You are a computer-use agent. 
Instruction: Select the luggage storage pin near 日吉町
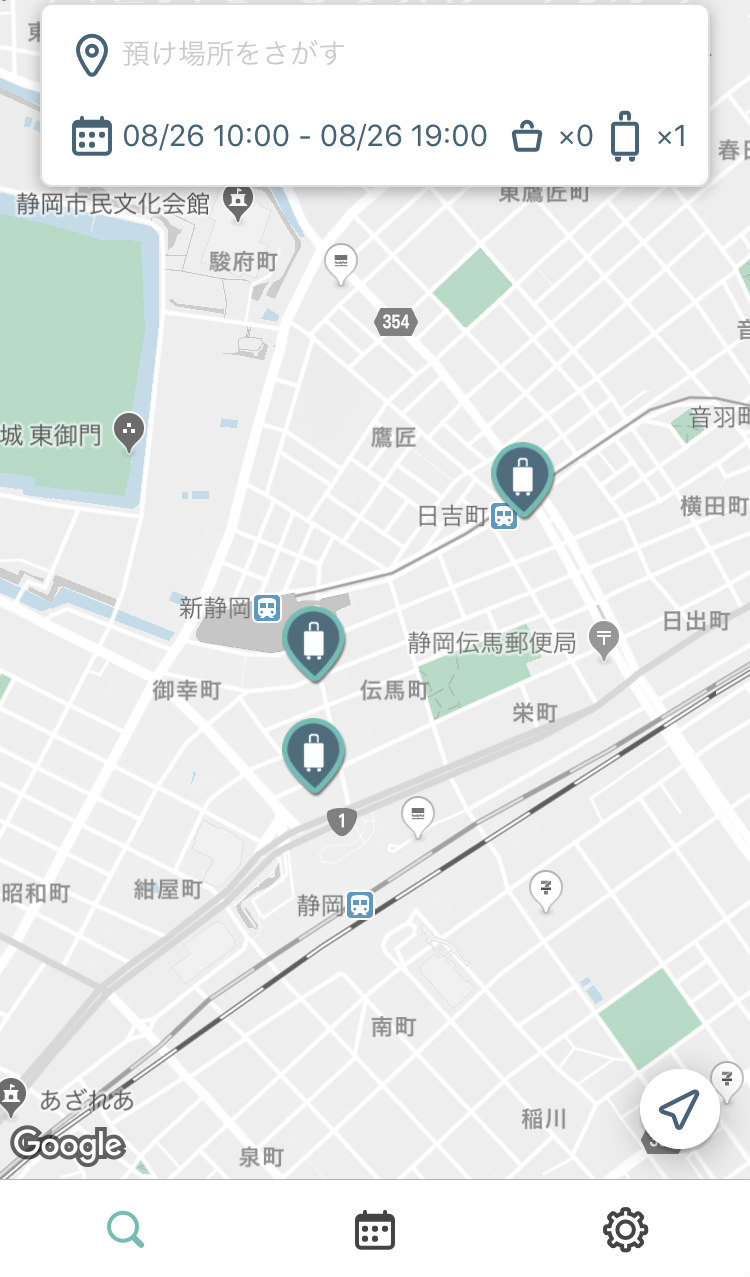click(x=522, y=476)
